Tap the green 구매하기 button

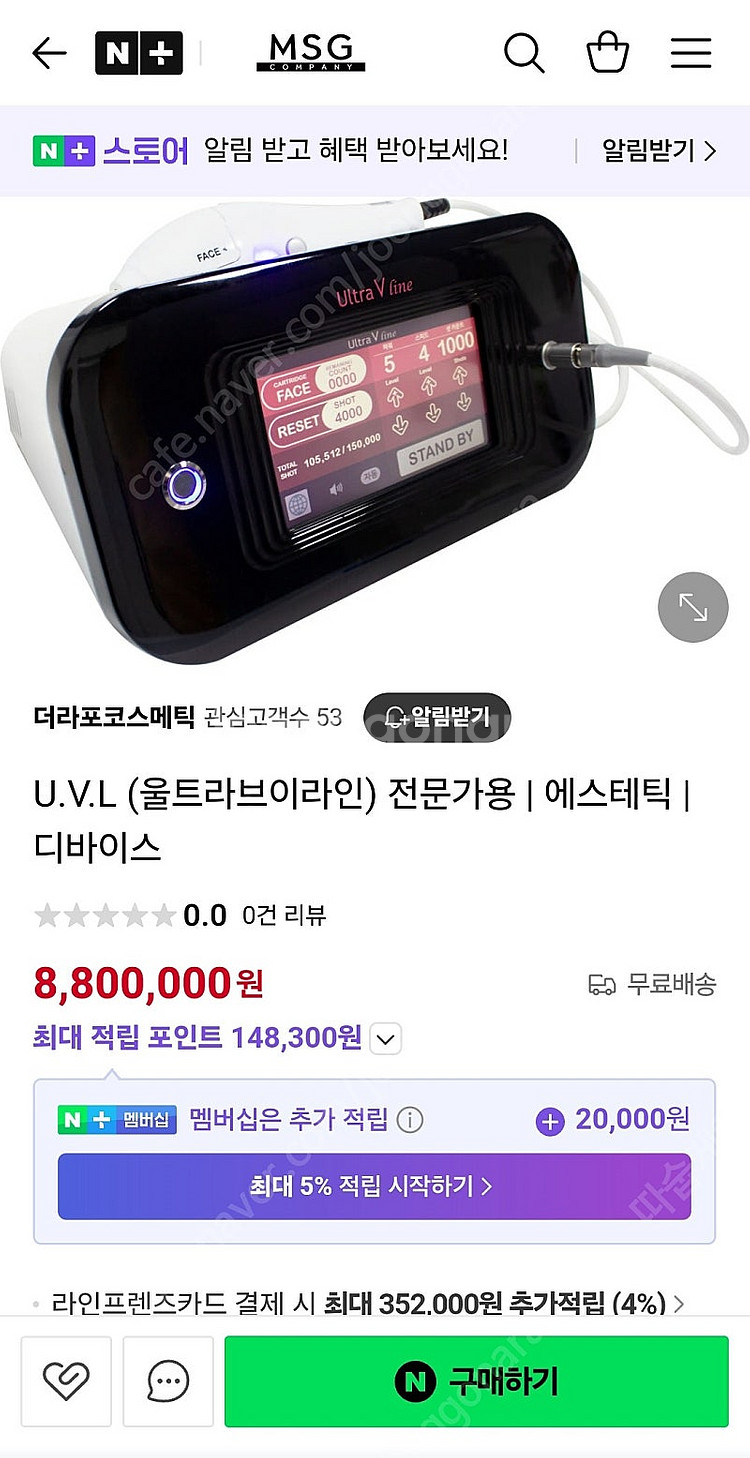(x=476, y=1381)
